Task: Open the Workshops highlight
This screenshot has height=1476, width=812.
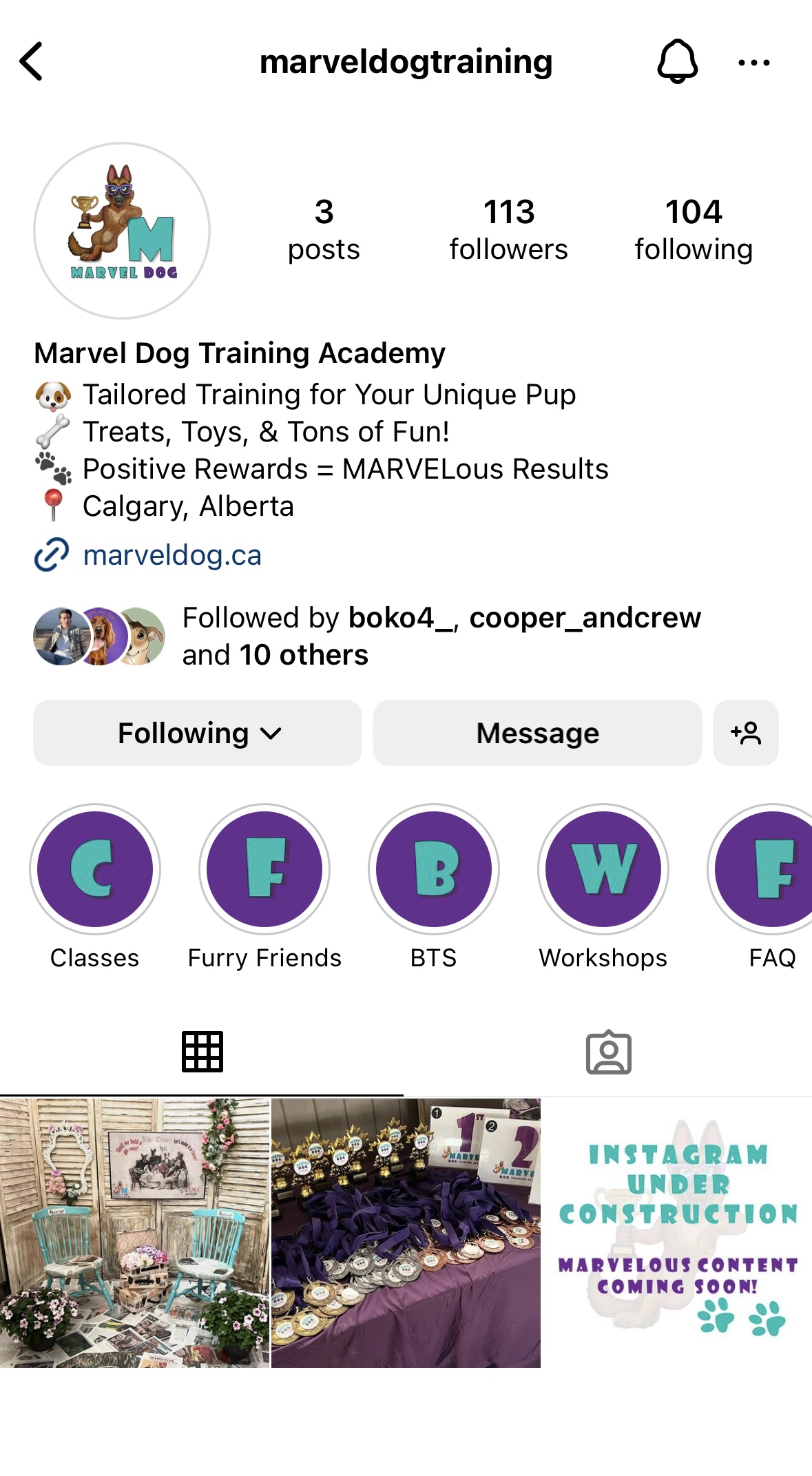Action: click(603, 869)
